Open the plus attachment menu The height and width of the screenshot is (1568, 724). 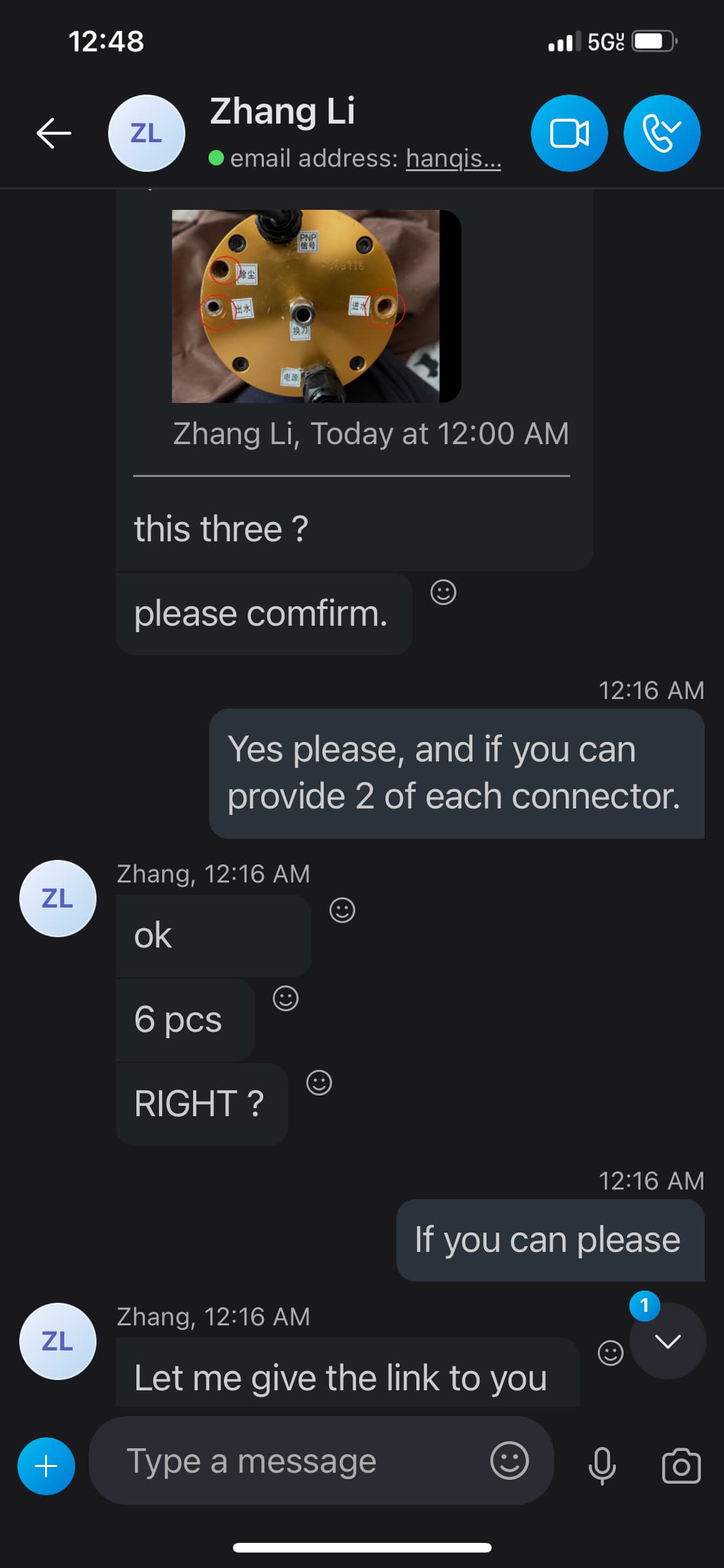[x=46, y=1466]
